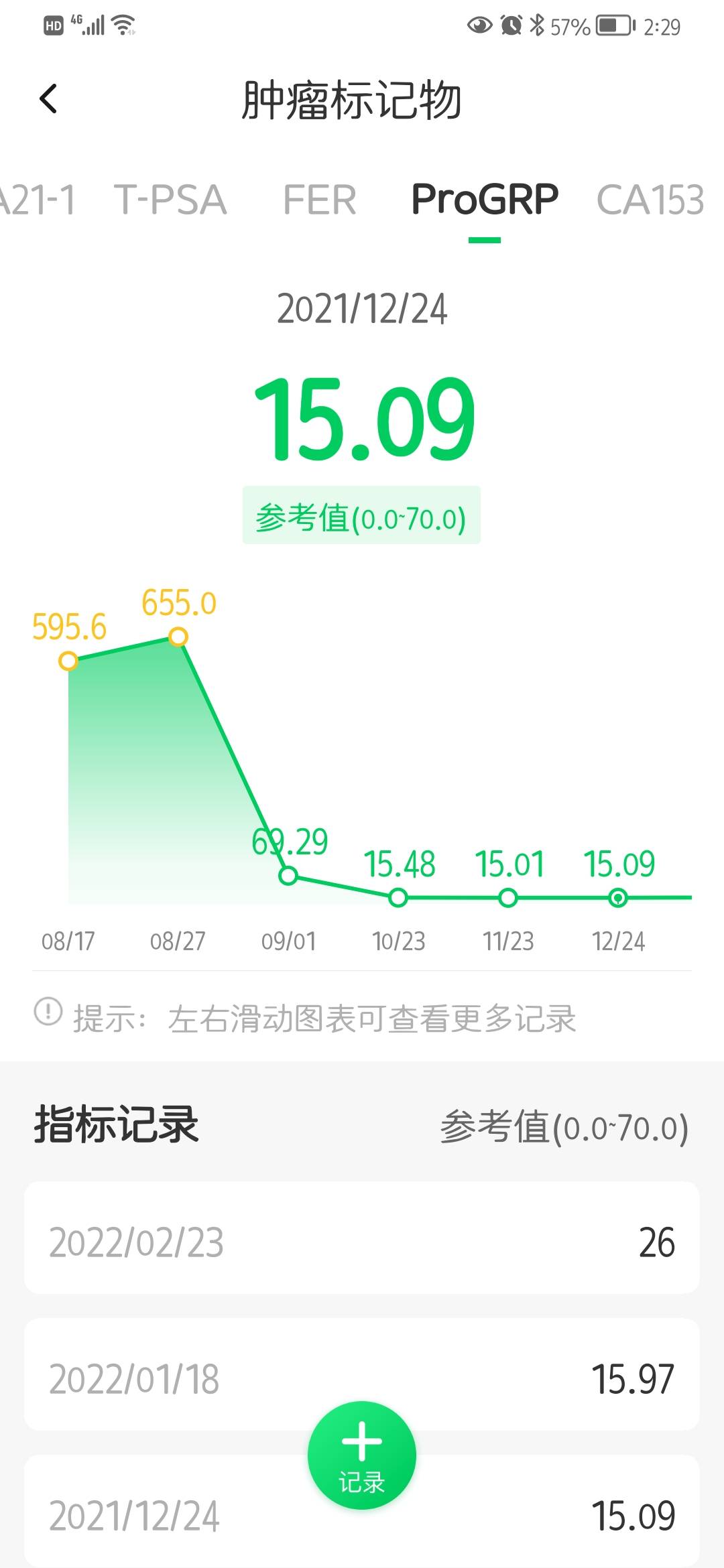Viewport: 724px width, 1568px height.
Task: Select the 12/24 highlighted chart marker
Action: (617, 897)
